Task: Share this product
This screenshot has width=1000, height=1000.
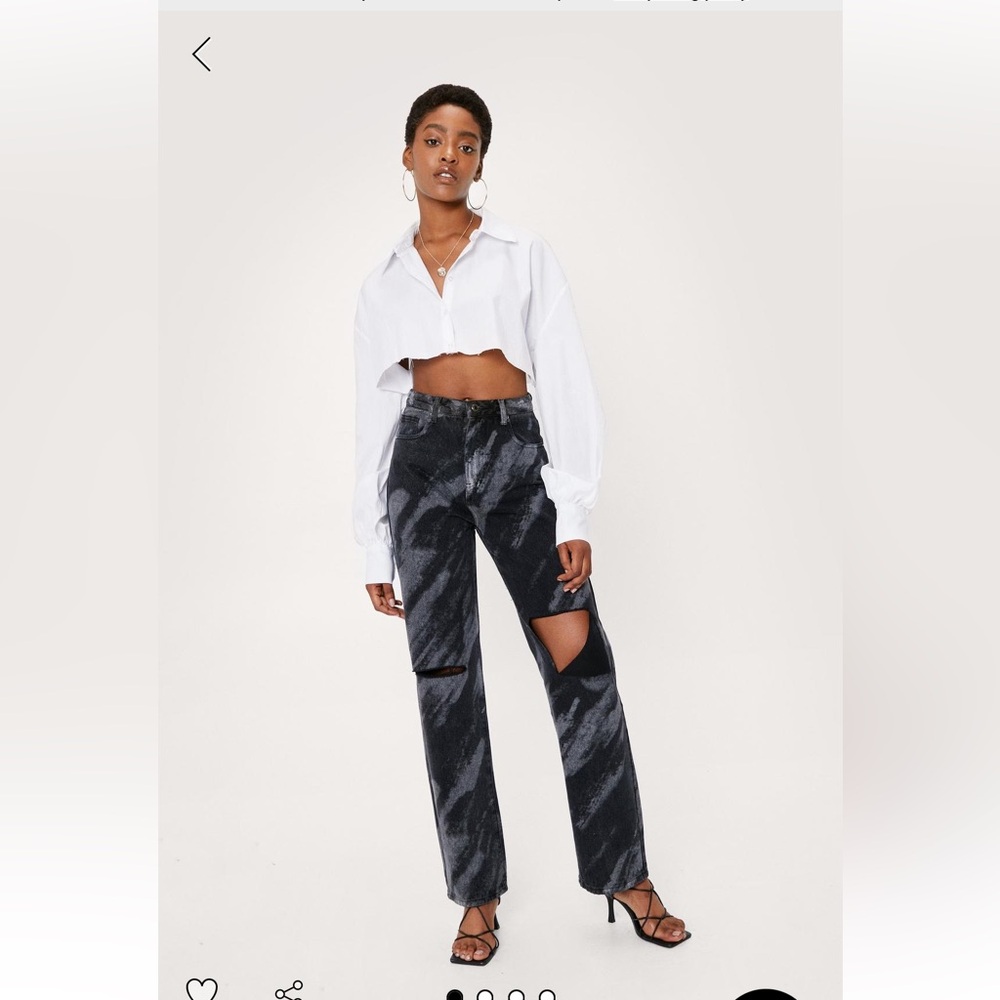Action: click(x=289, y=990)
